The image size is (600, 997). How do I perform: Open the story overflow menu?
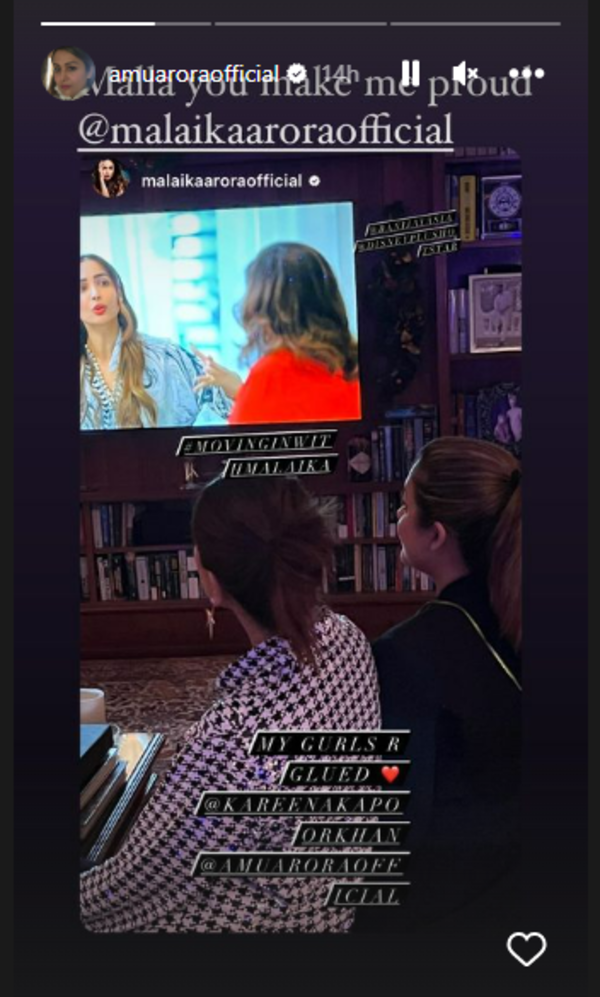pyautogui.click(x=526, y=73)
